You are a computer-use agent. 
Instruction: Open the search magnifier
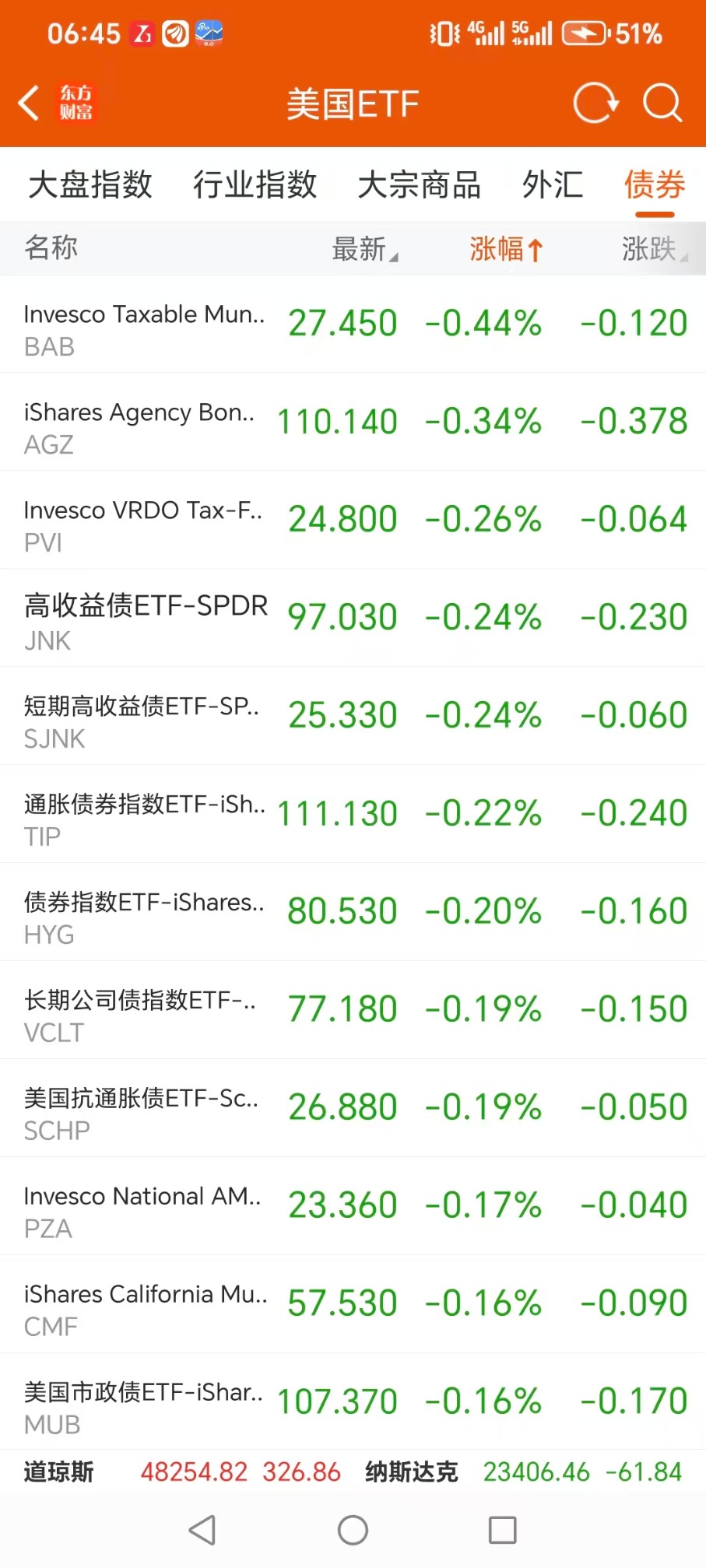point(662,103)
